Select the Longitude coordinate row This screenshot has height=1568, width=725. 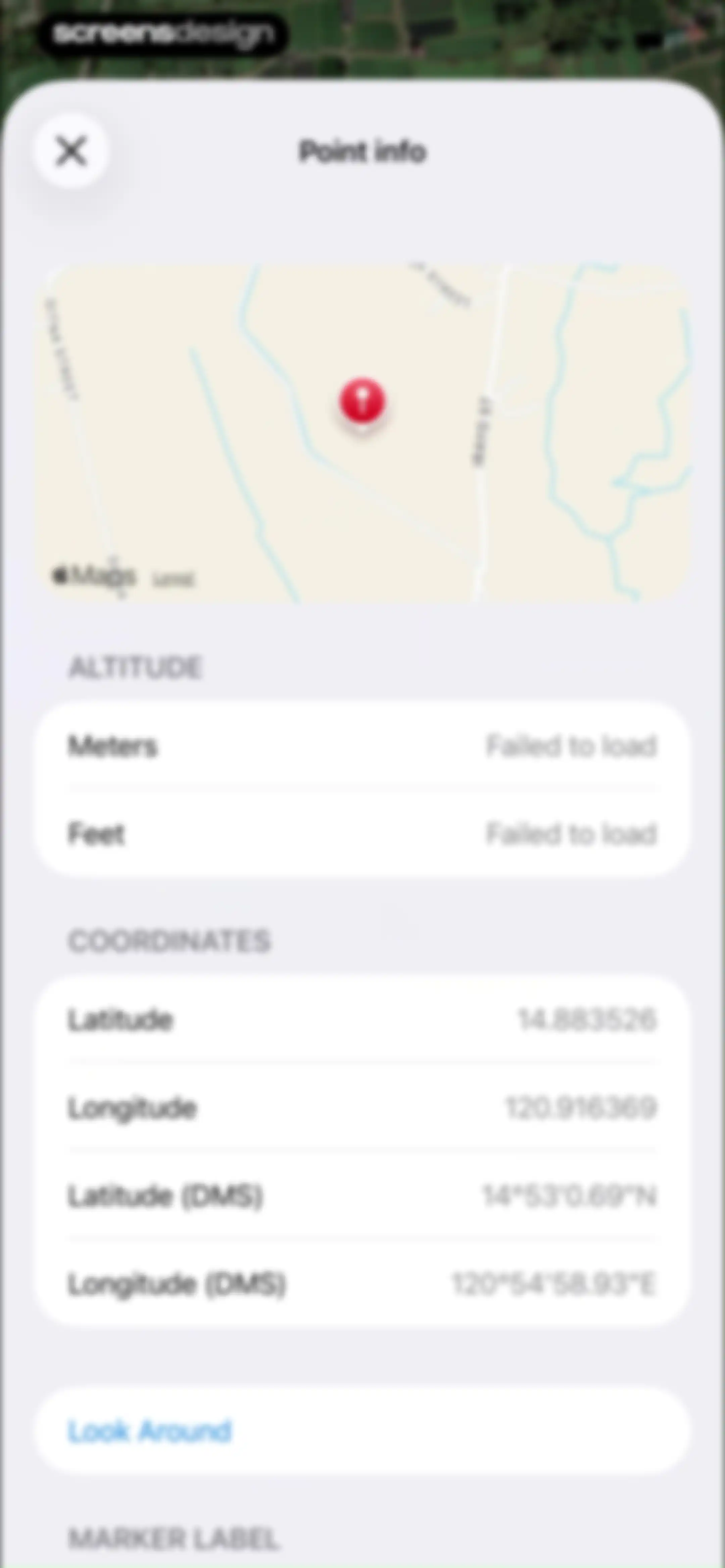[x=363, y=1108]
